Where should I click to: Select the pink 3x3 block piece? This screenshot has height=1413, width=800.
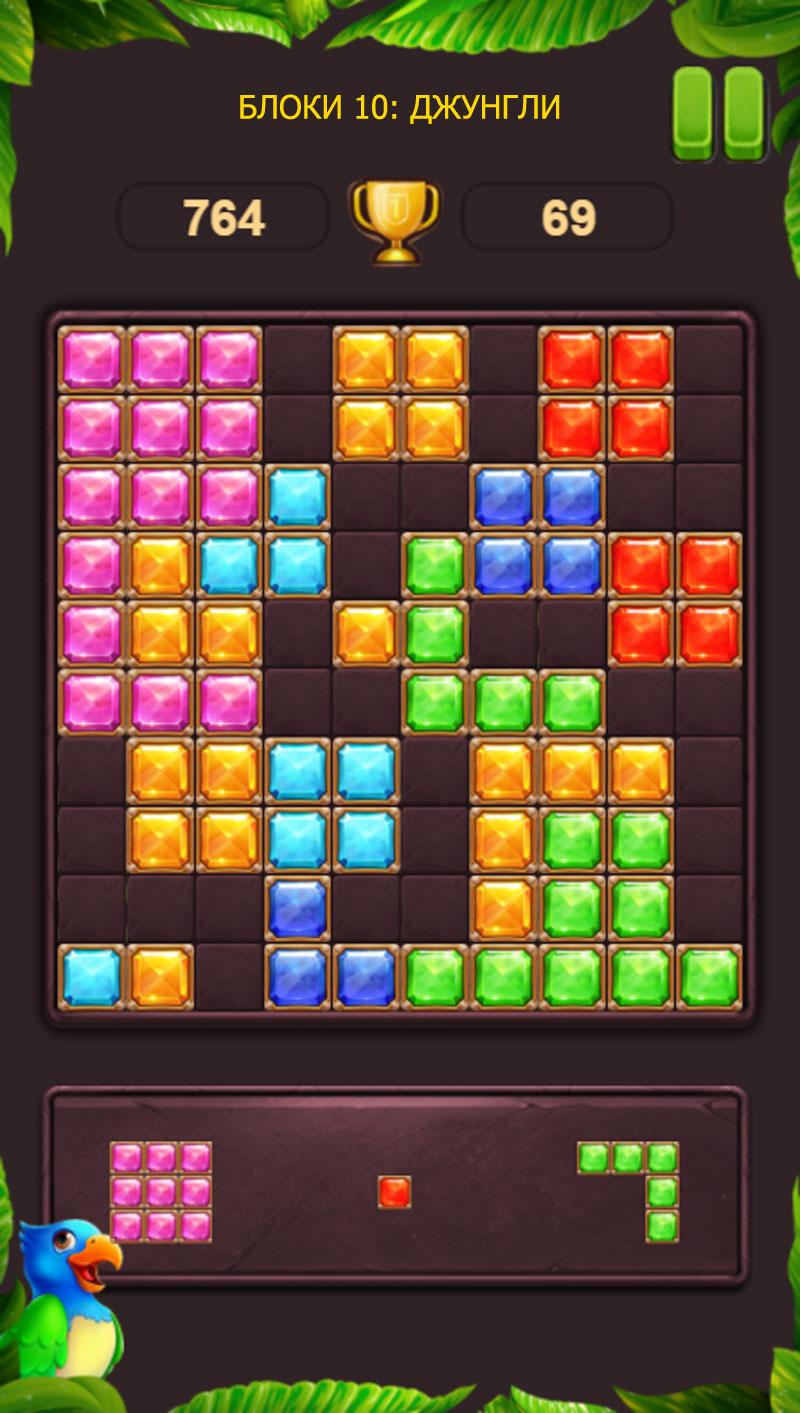[x=161, y=1192]
